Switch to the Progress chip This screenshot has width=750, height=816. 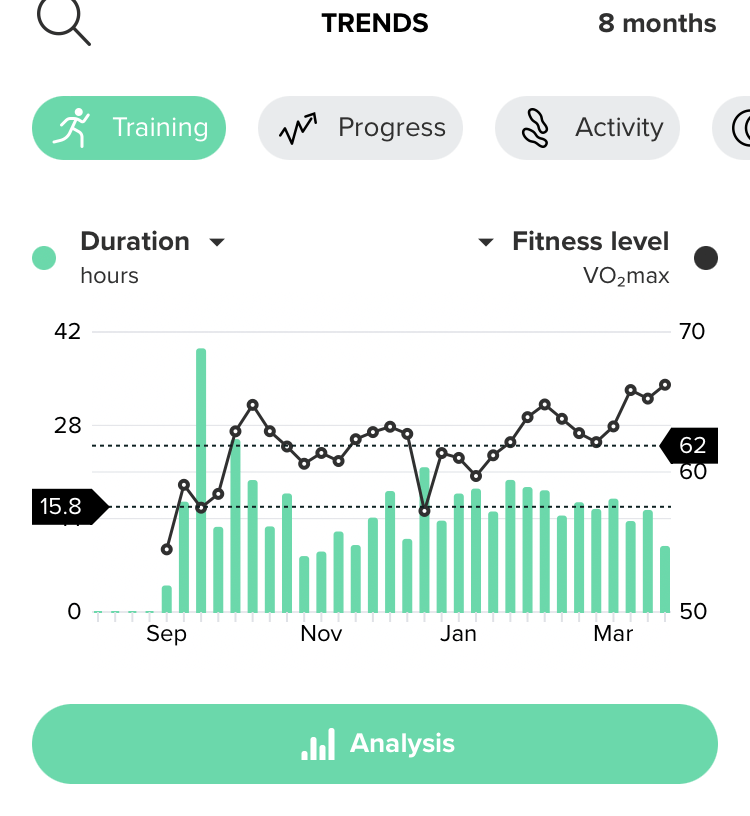coord(360,128)
